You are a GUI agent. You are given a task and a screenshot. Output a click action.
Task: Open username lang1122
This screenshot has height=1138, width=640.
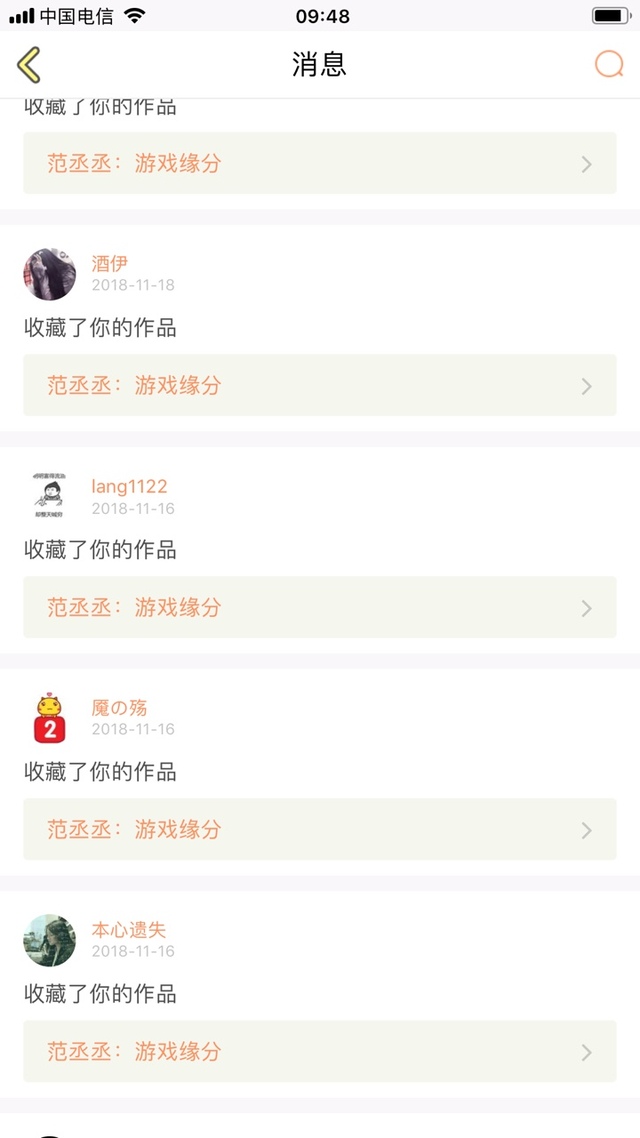click(x=129, y=486)
